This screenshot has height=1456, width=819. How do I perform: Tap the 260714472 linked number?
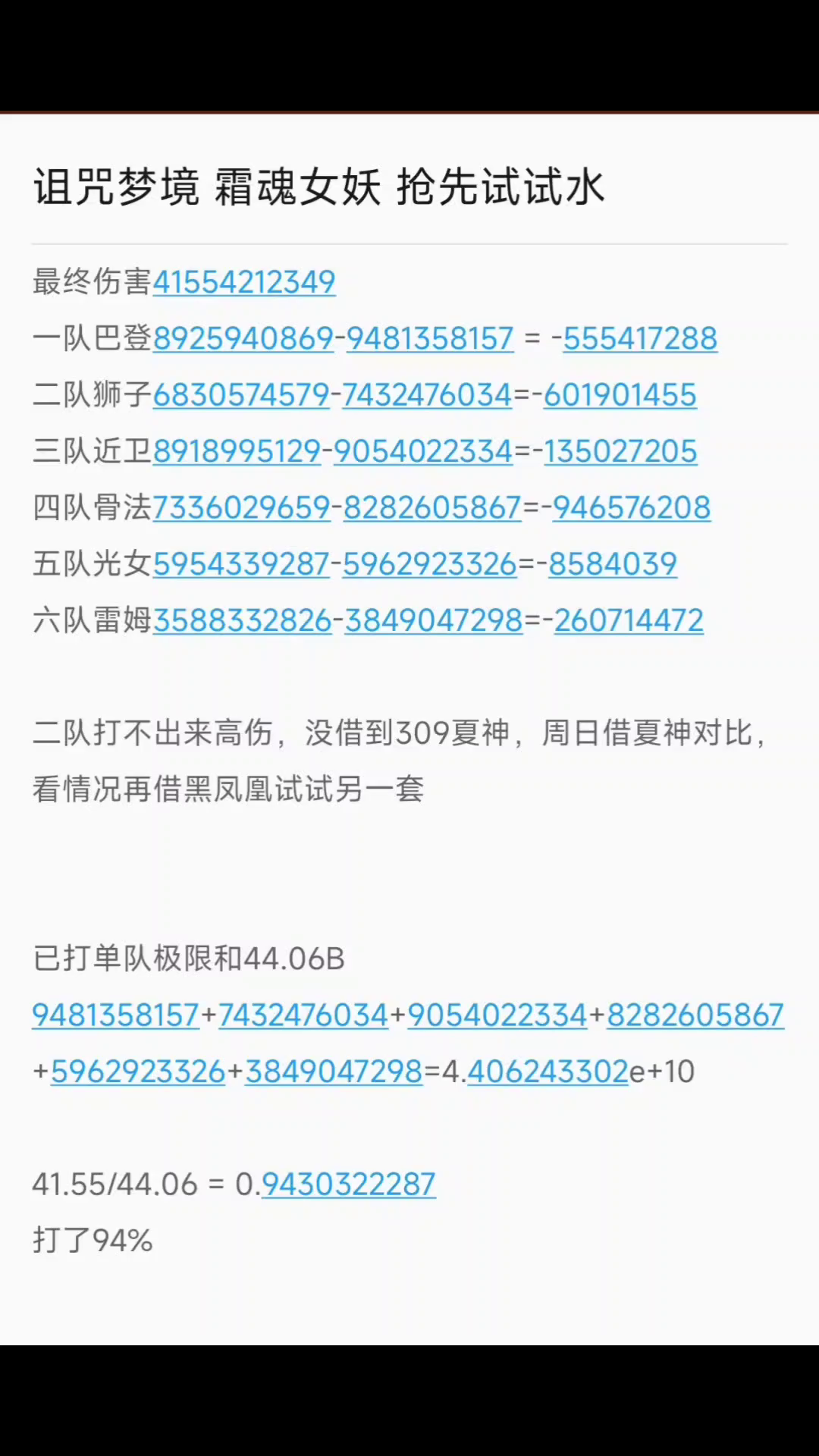click(629, 620)
